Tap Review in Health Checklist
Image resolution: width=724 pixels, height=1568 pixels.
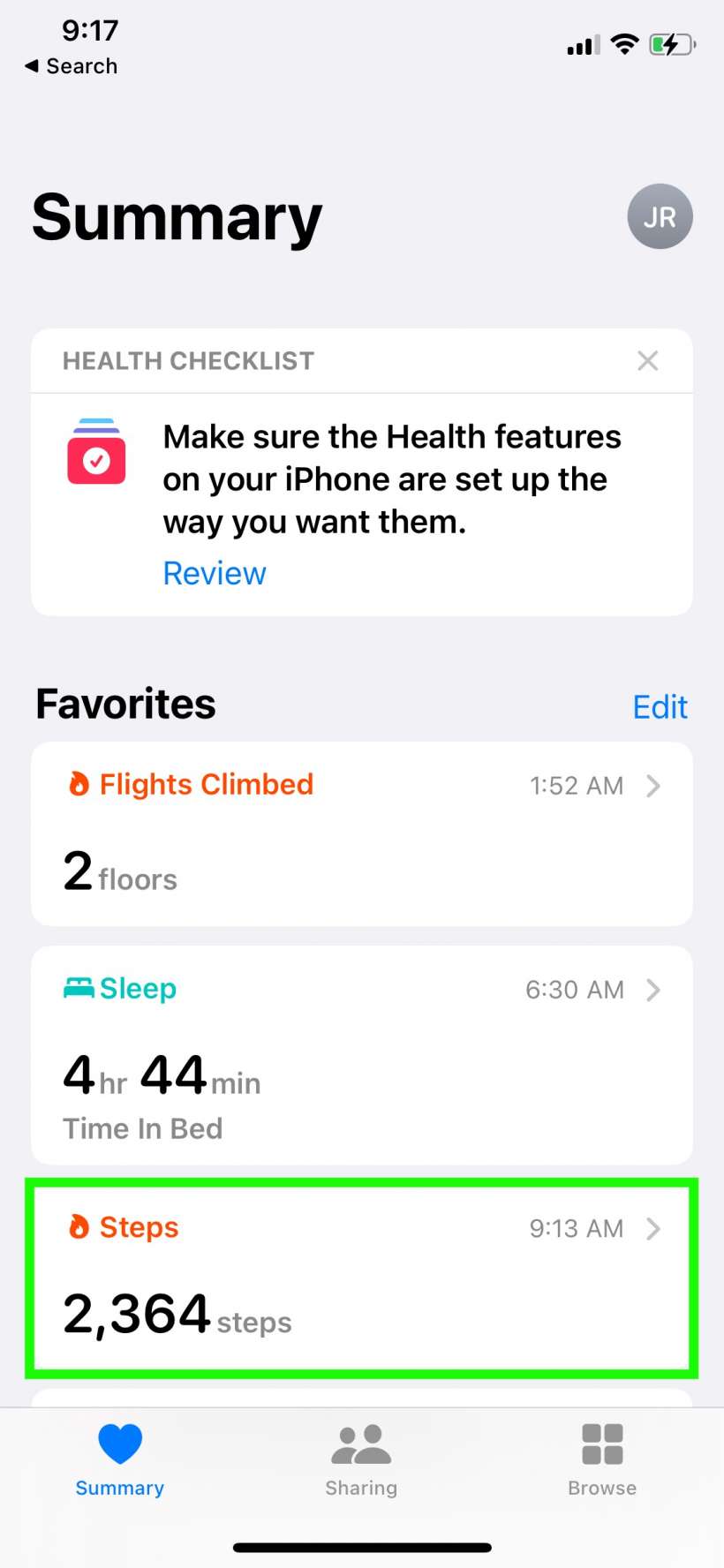tap(215, 573)
